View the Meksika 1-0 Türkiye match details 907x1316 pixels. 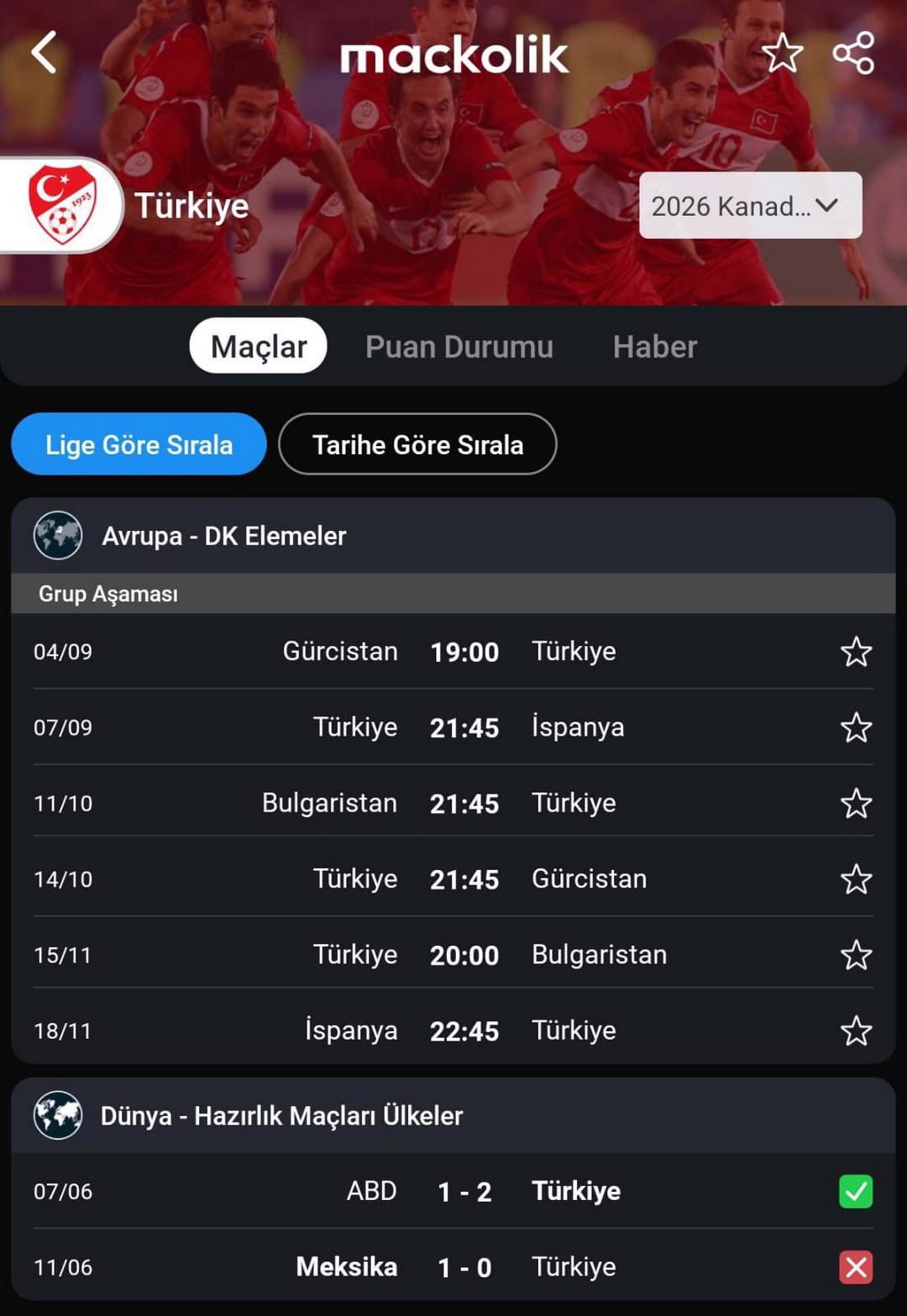point(464,1266)
